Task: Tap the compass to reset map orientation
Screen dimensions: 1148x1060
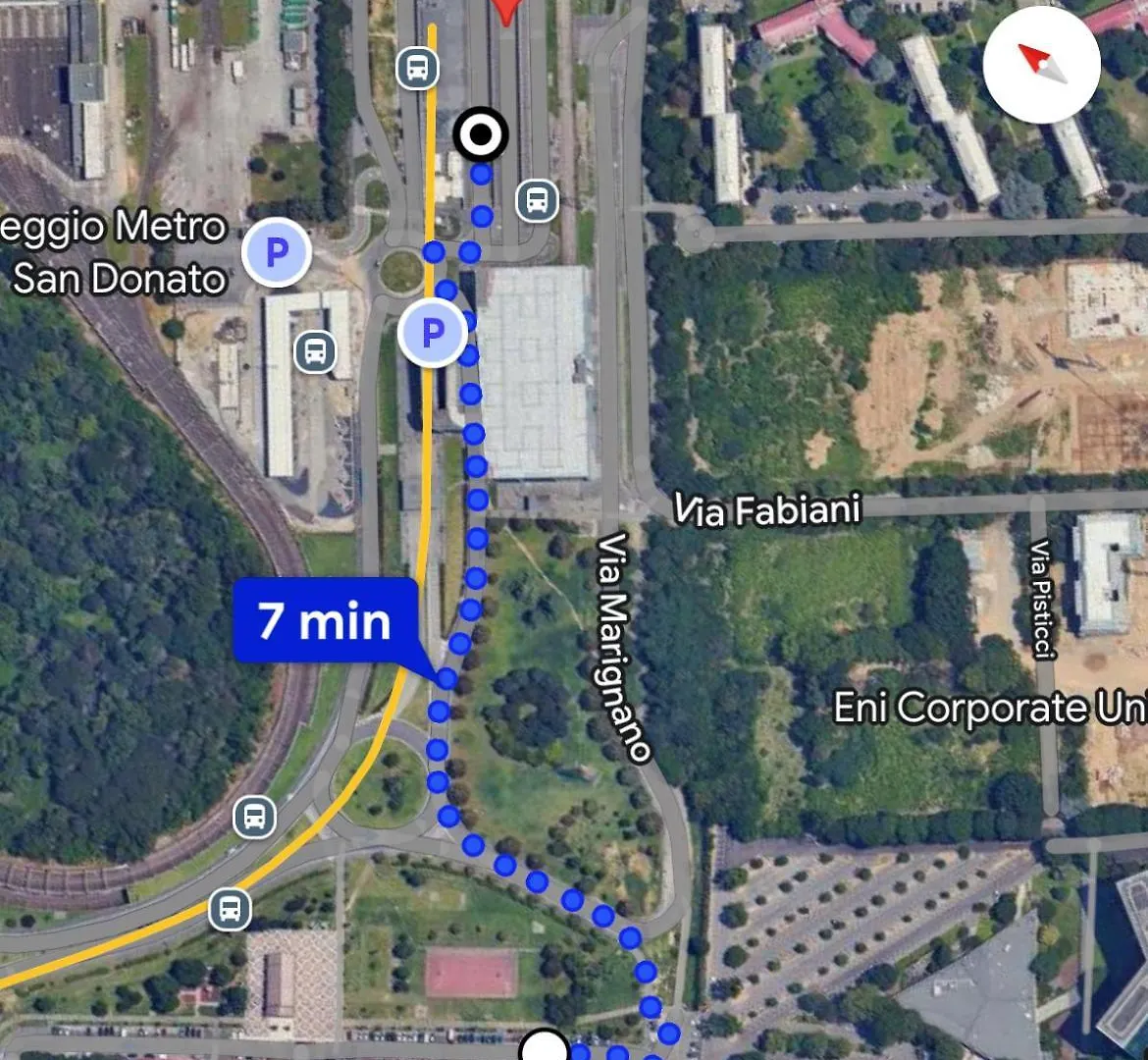Action: 1041,65
